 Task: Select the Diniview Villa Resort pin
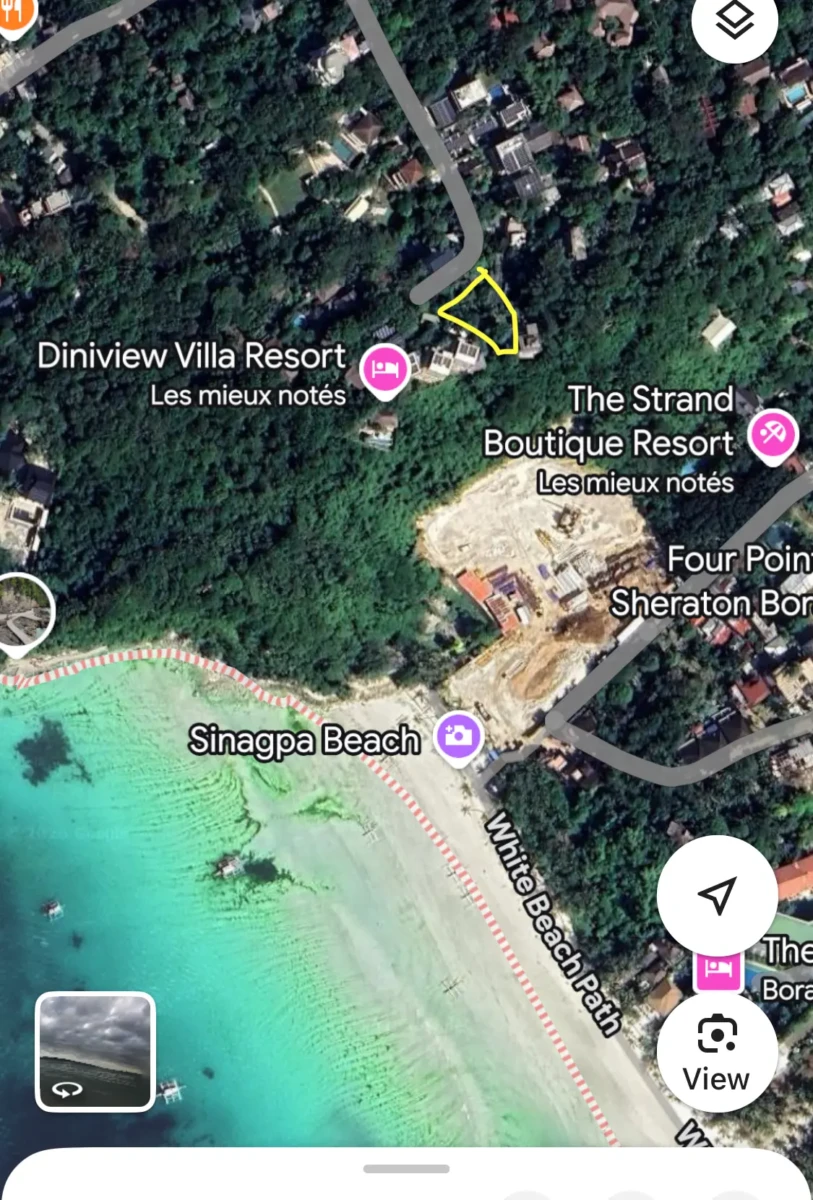385,369
